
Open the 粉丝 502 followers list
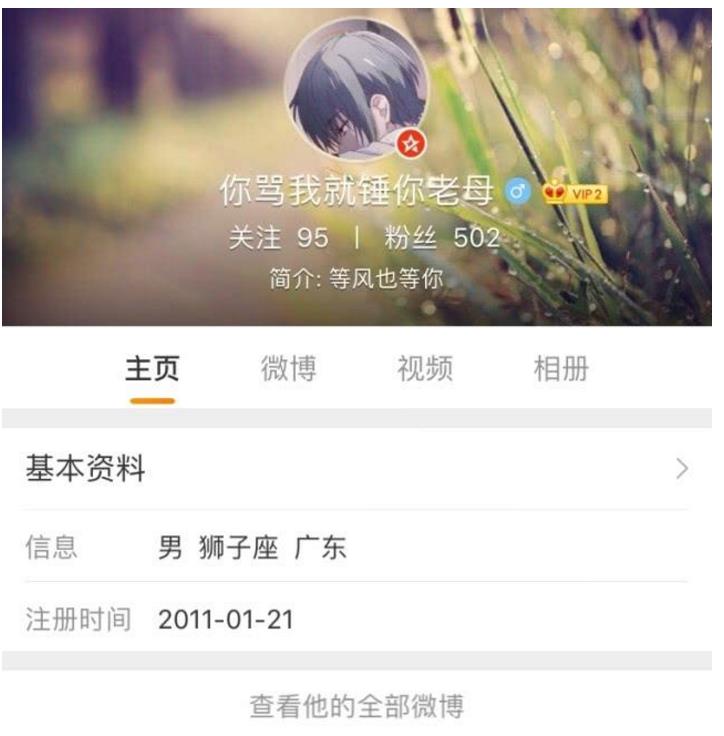pyautogui.click(x=441, y=238)
